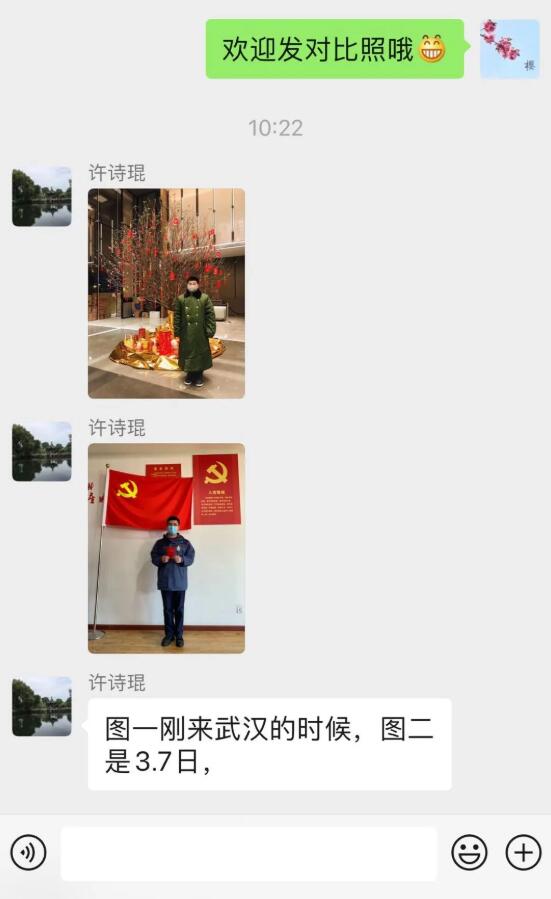Open the photo with the red flag
The width and height of the screenshot is (551, 899).
pos(166,548)
